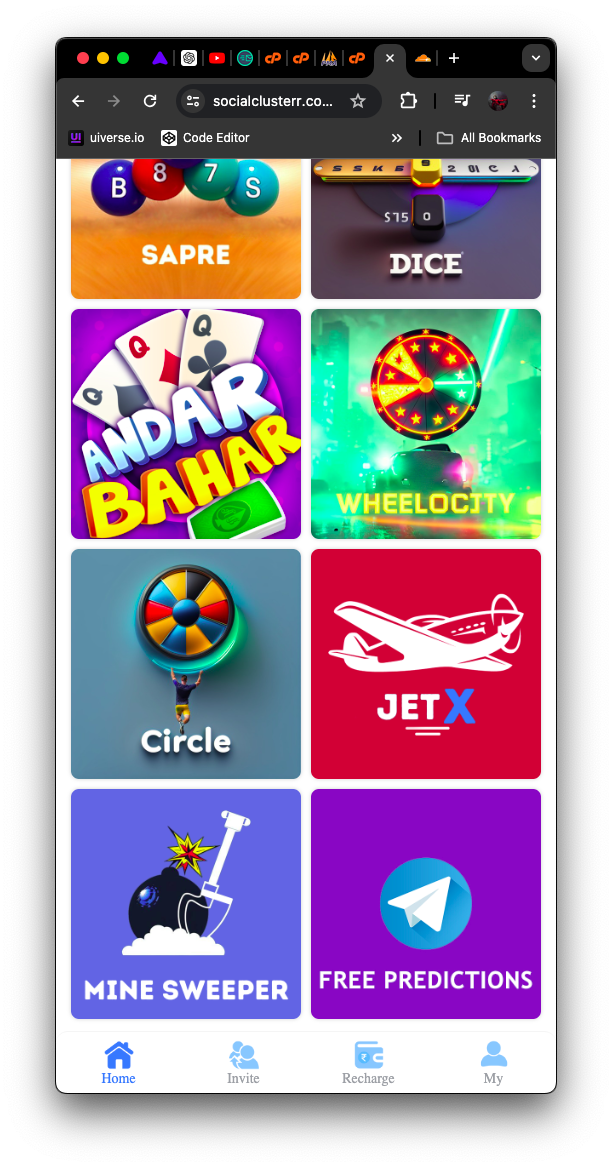This screenshot has height=1167, width=612.
Task: Go to the Invite tab
Action: [x=243, y=1063]
